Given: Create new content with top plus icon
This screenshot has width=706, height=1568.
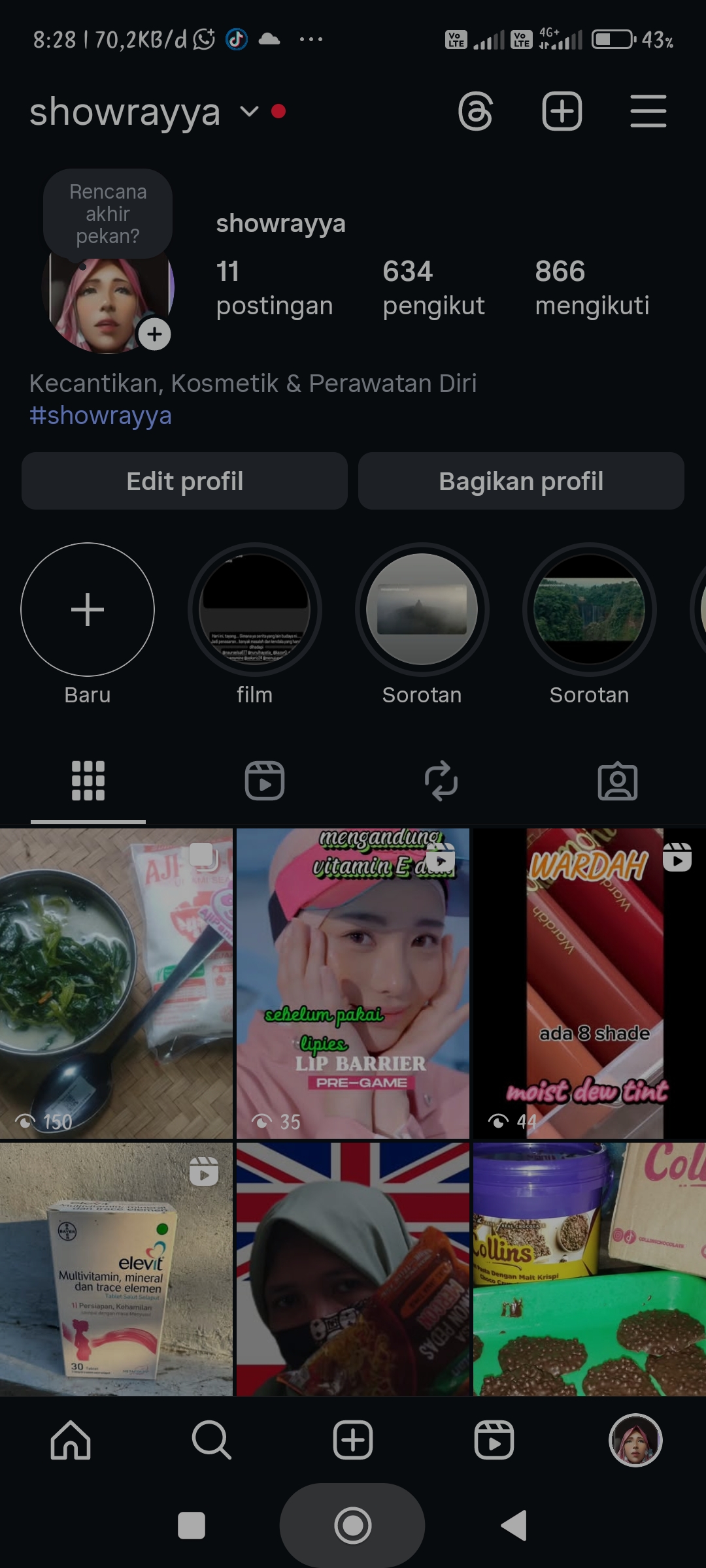Looking at the screenshot, I should click(x=562, y=112).
